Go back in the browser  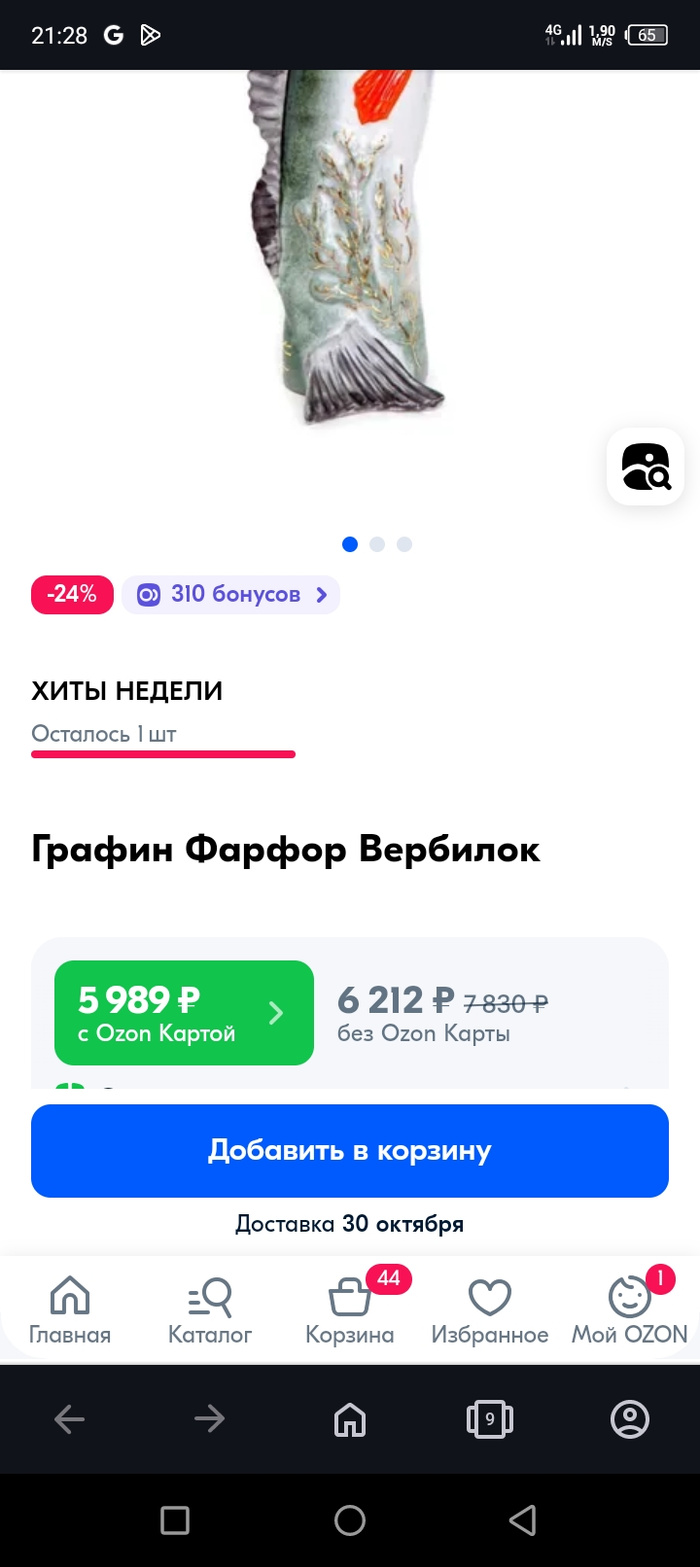tap(70, 1418)
